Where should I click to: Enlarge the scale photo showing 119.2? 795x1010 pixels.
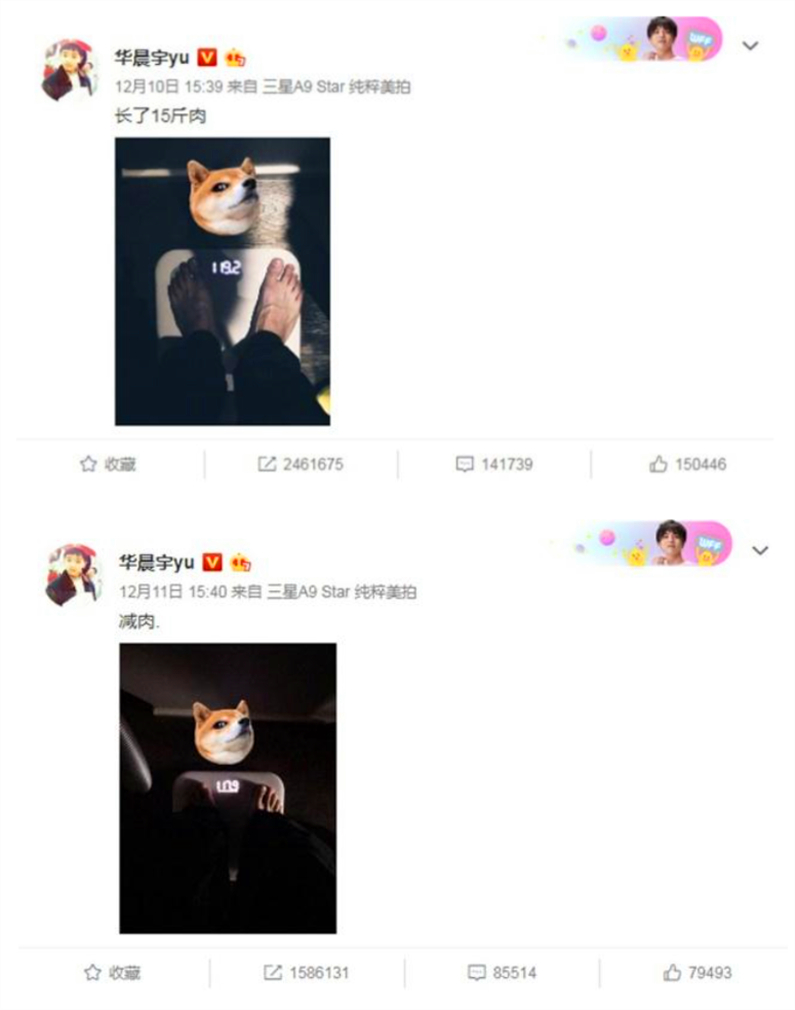pyautogui.click(x=222, y=281)
